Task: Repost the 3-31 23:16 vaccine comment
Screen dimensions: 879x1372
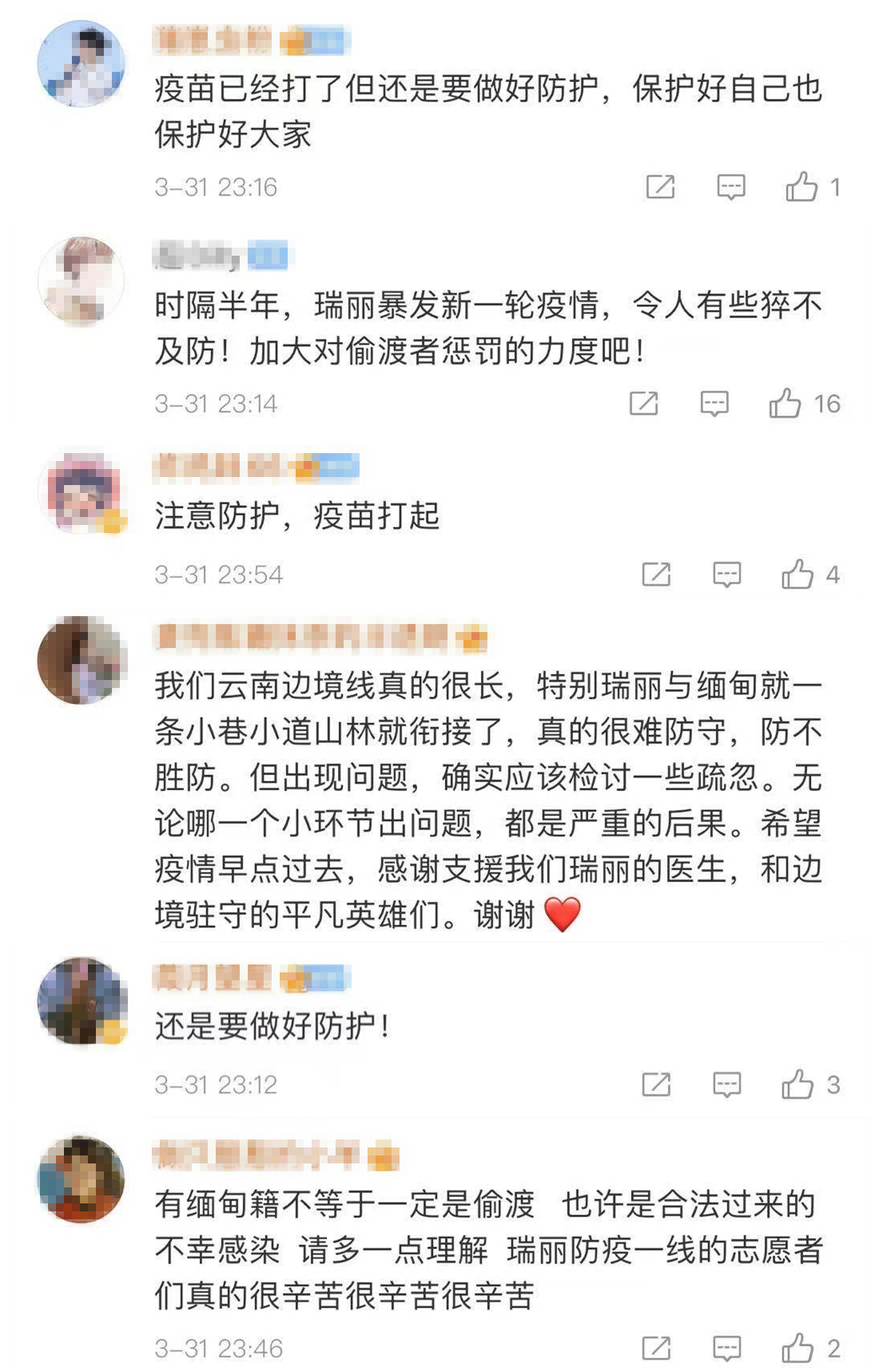Action: (x=660, y=187)
